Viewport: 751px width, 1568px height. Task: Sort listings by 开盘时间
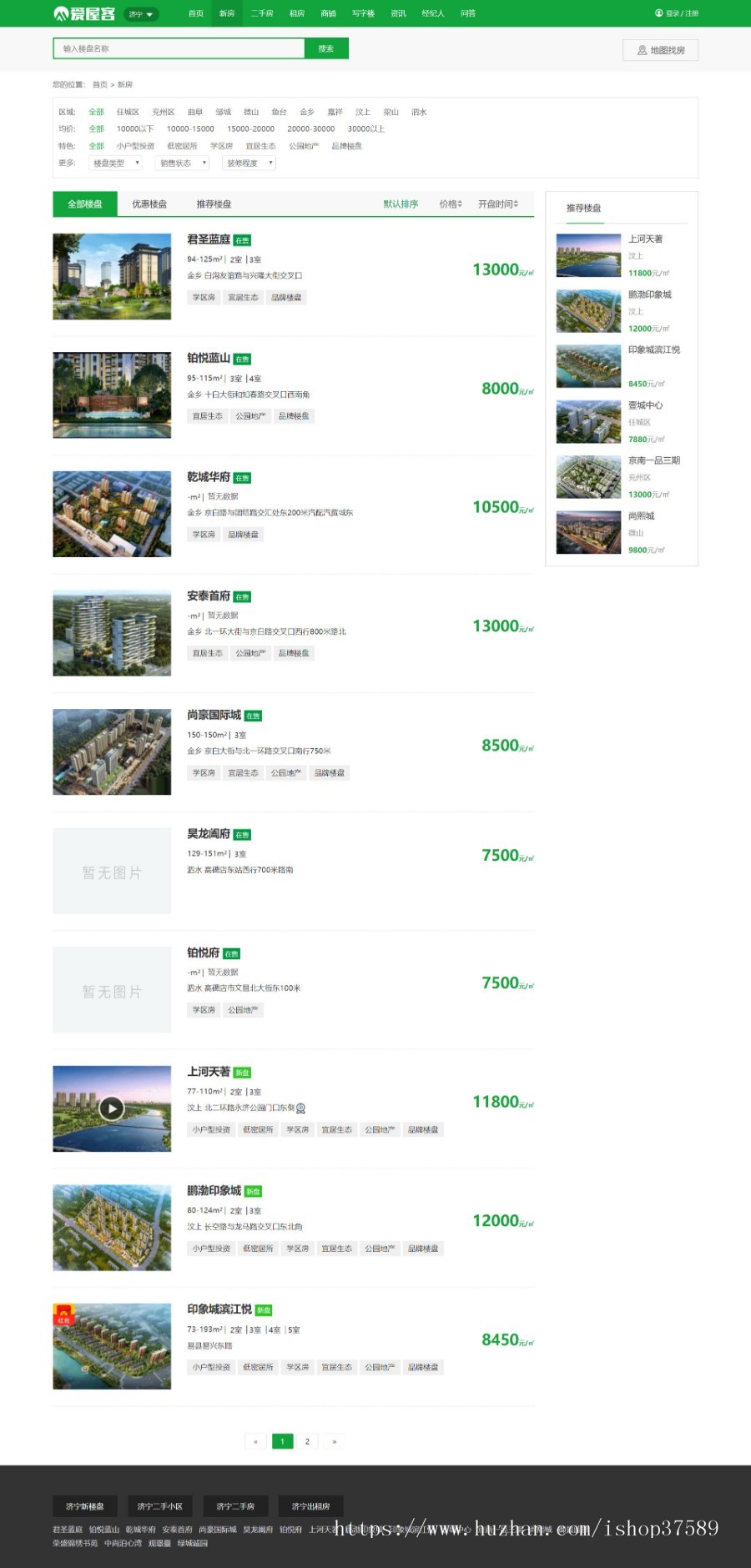tap(498, 204)
